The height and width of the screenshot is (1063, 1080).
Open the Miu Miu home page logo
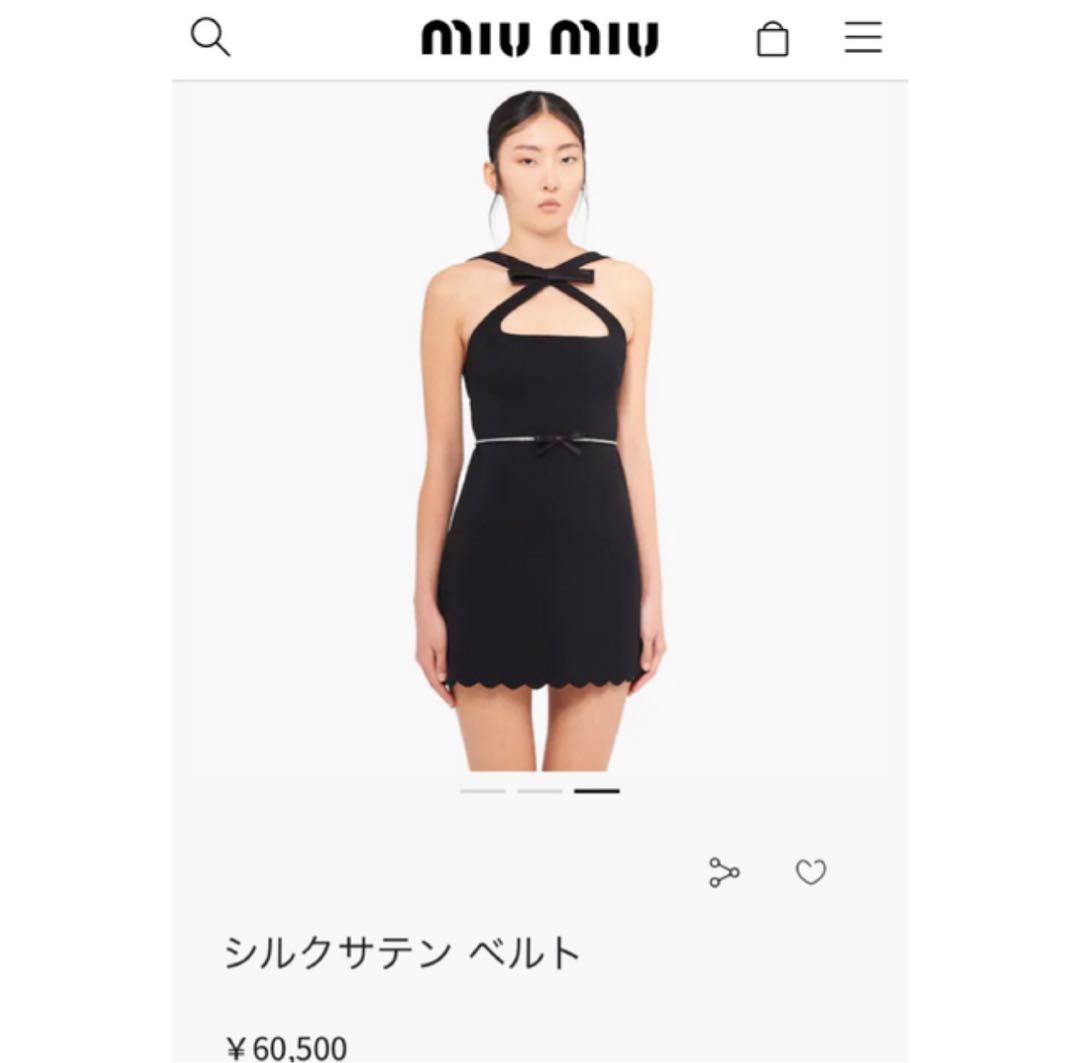click(x=540, y=39)
